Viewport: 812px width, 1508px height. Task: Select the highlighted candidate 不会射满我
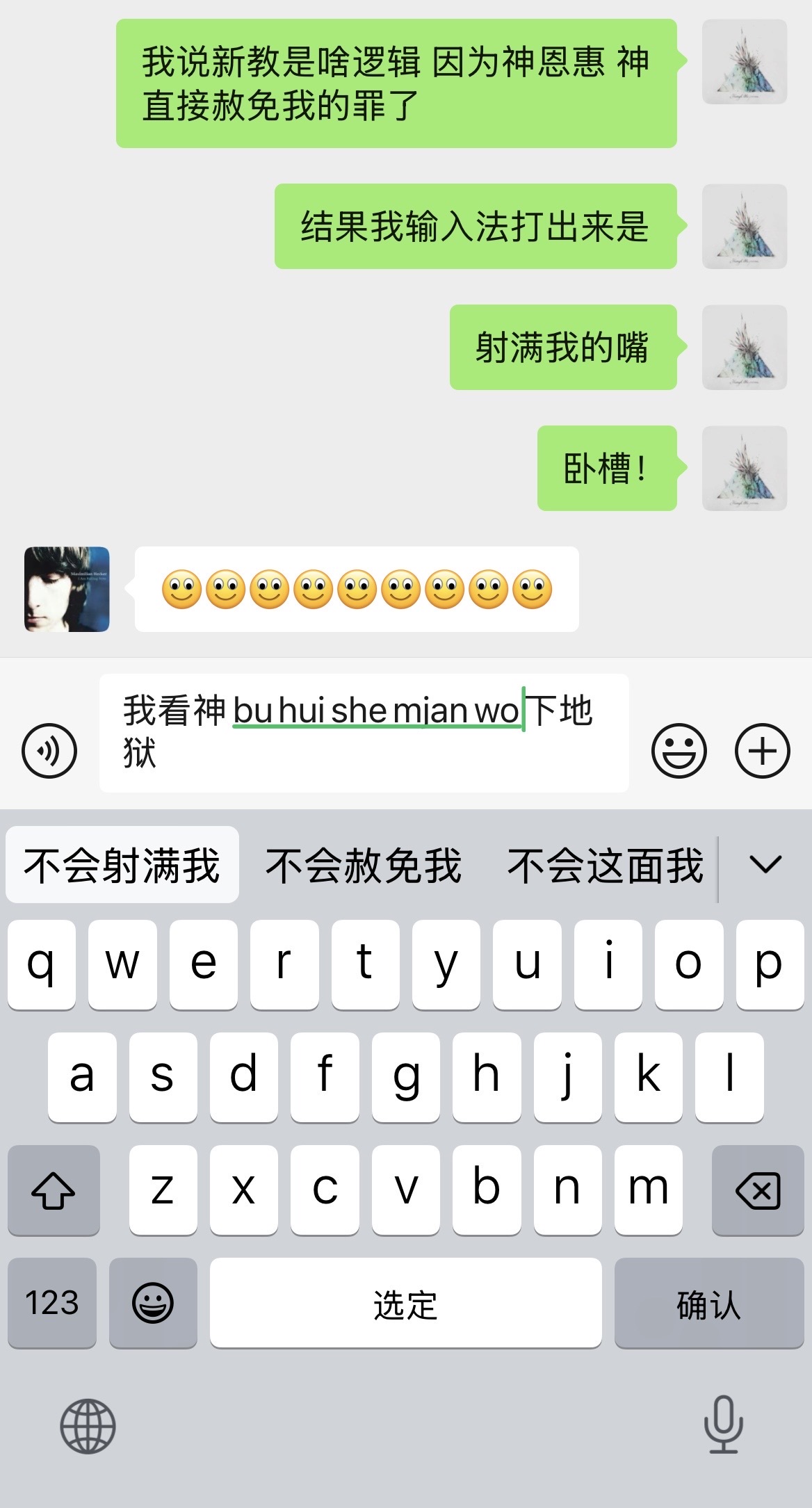point(122,865)
